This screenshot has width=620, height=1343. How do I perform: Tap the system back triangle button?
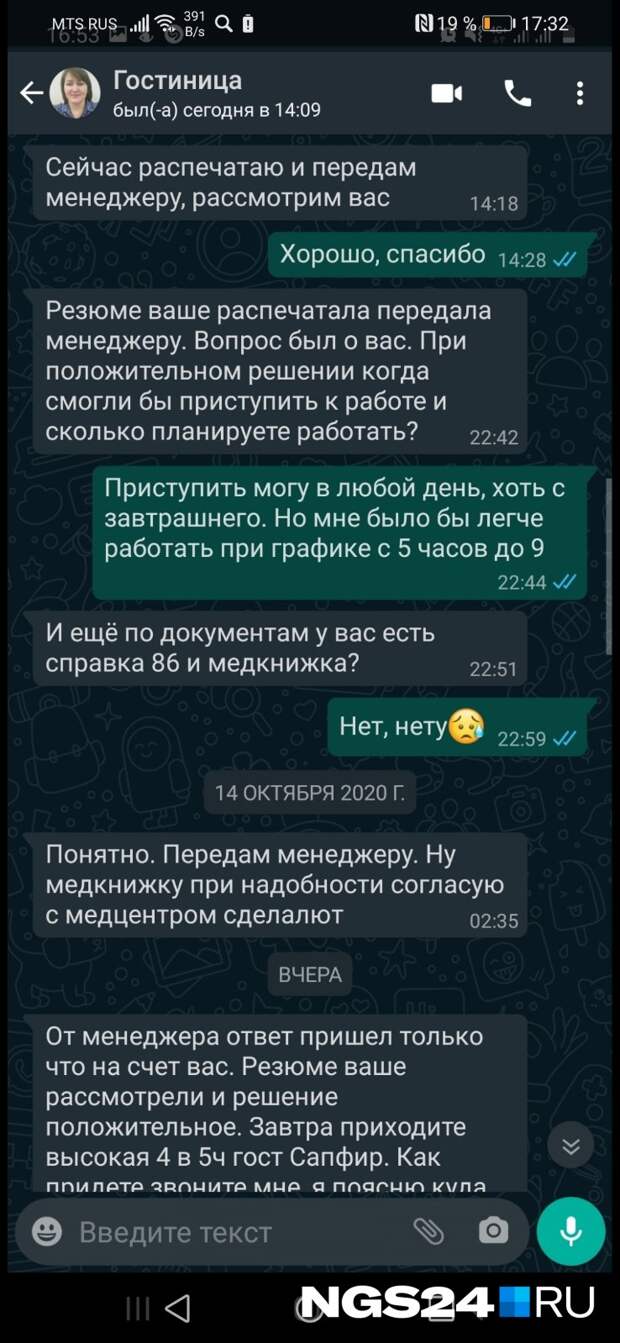coord(176,1307)
